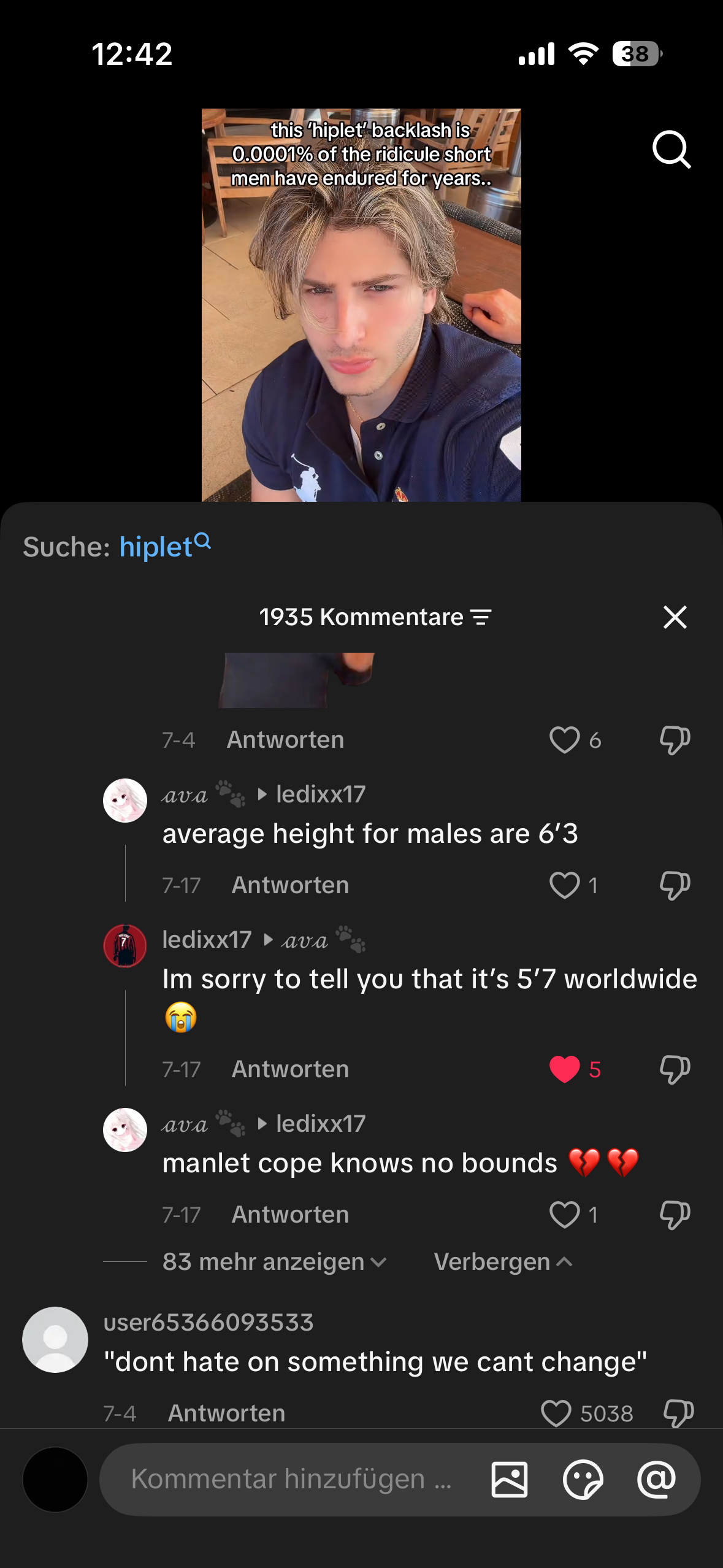Mention a user with the @ icon

(656, 1480)
